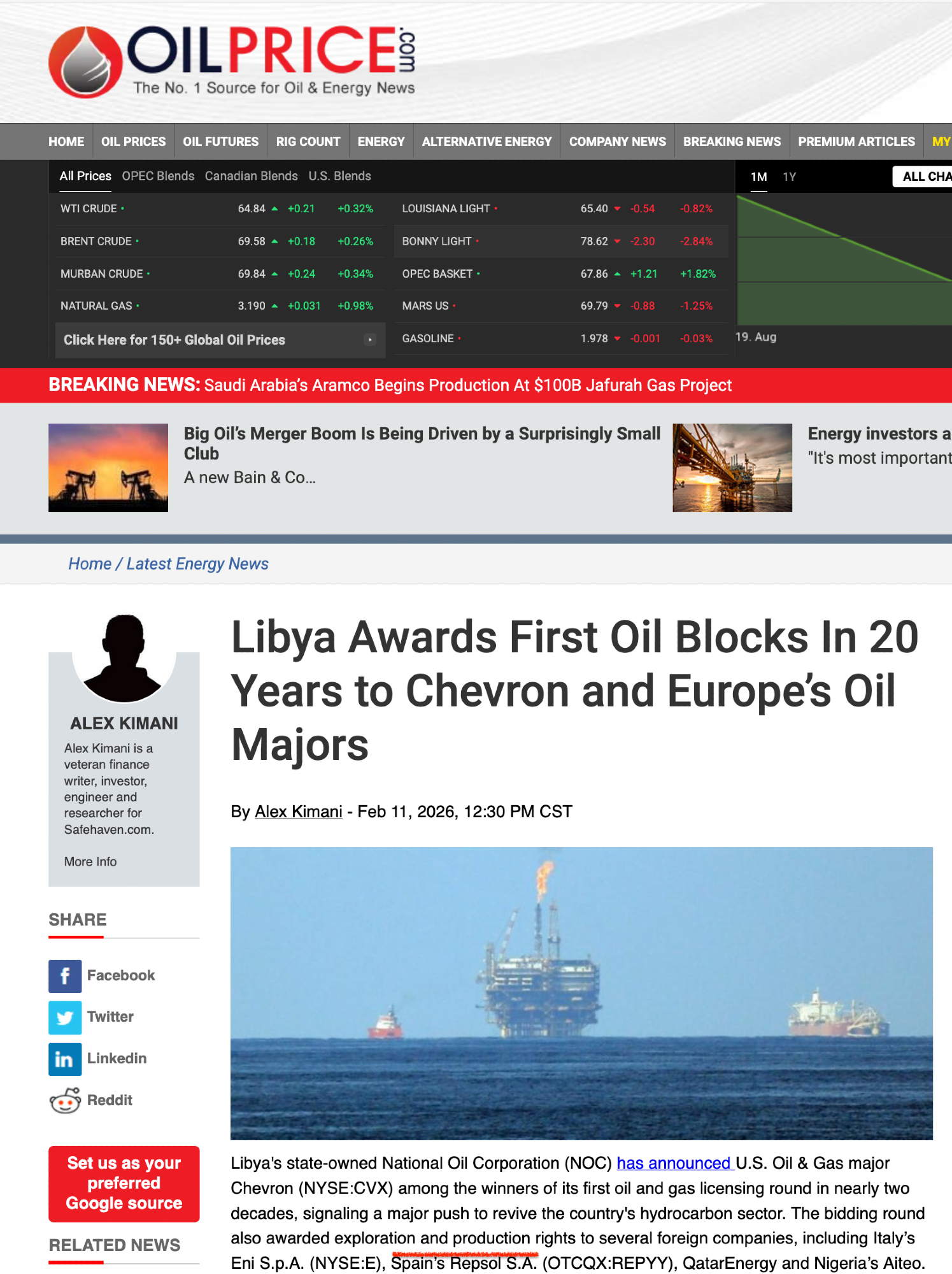This screenshot has width=952, height=1274.
Task: View More Info about the author
Action: point(90,861)
